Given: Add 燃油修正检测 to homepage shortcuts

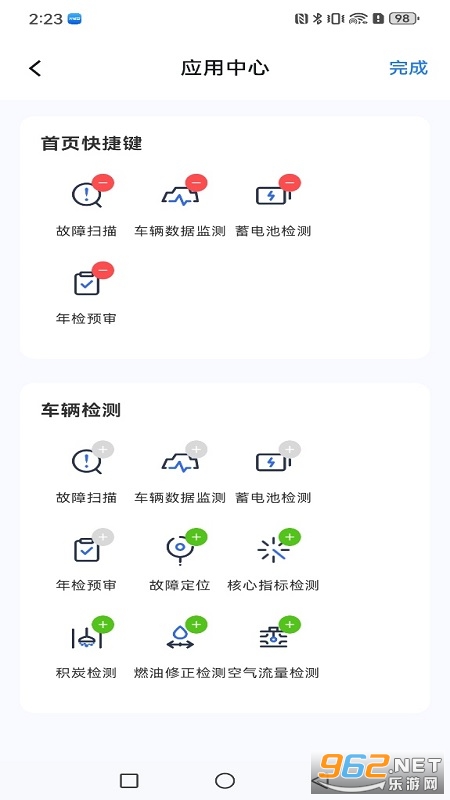Looking at the screenshot, I should 196,624.
